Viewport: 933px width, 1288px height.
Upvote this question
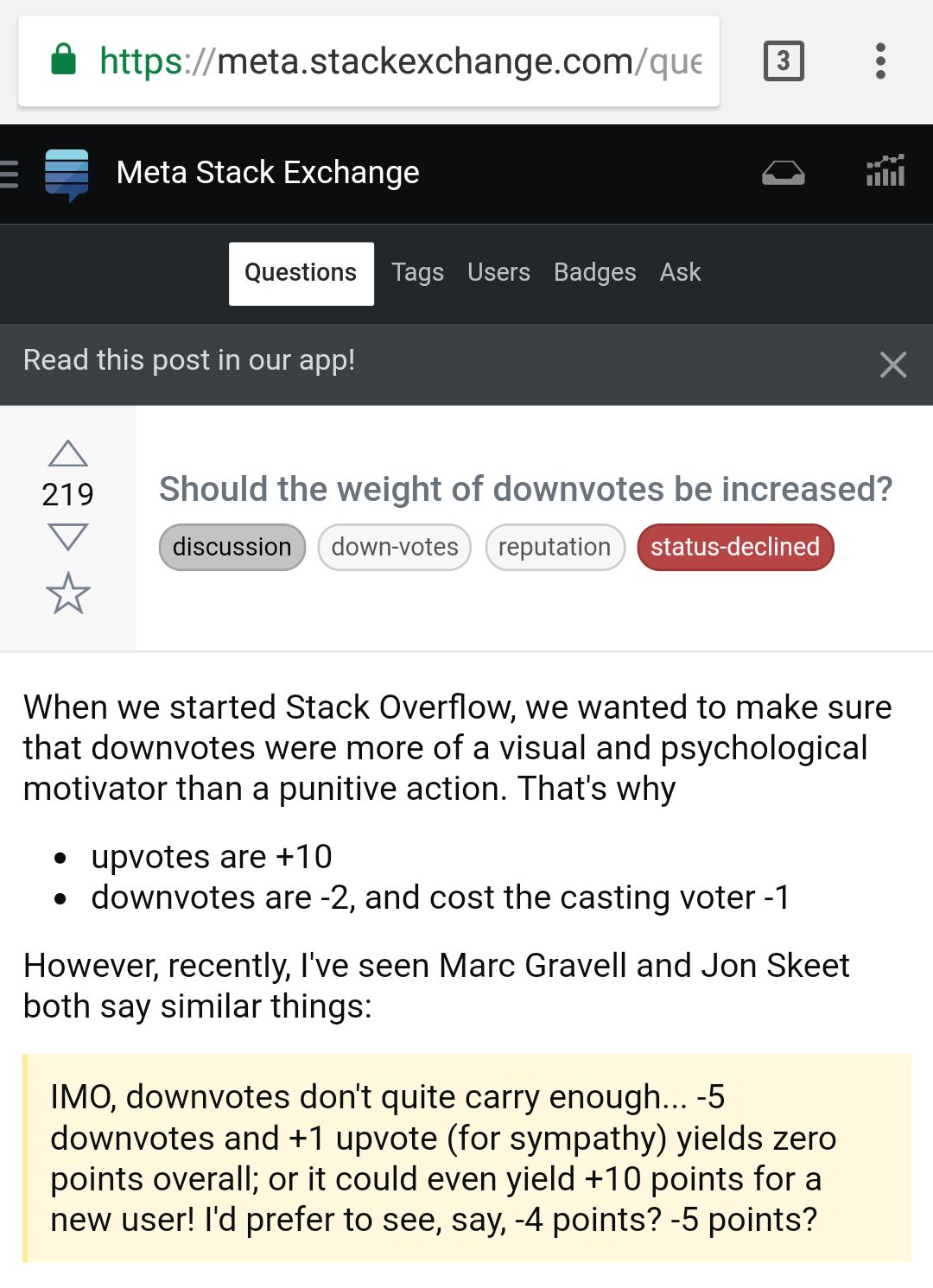67,454
